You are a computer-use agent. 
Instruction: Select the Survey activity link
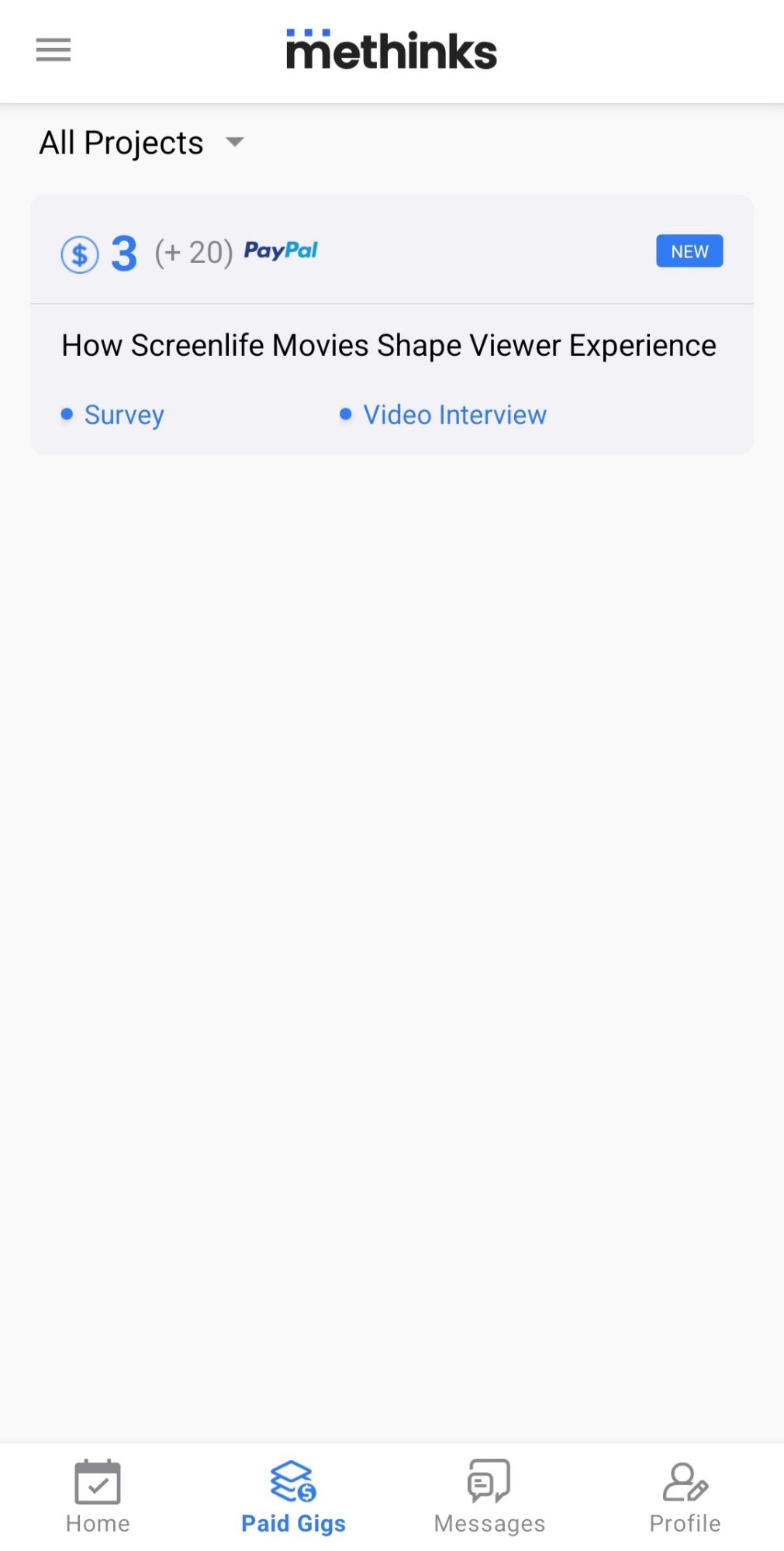click(x=124, y=414)
